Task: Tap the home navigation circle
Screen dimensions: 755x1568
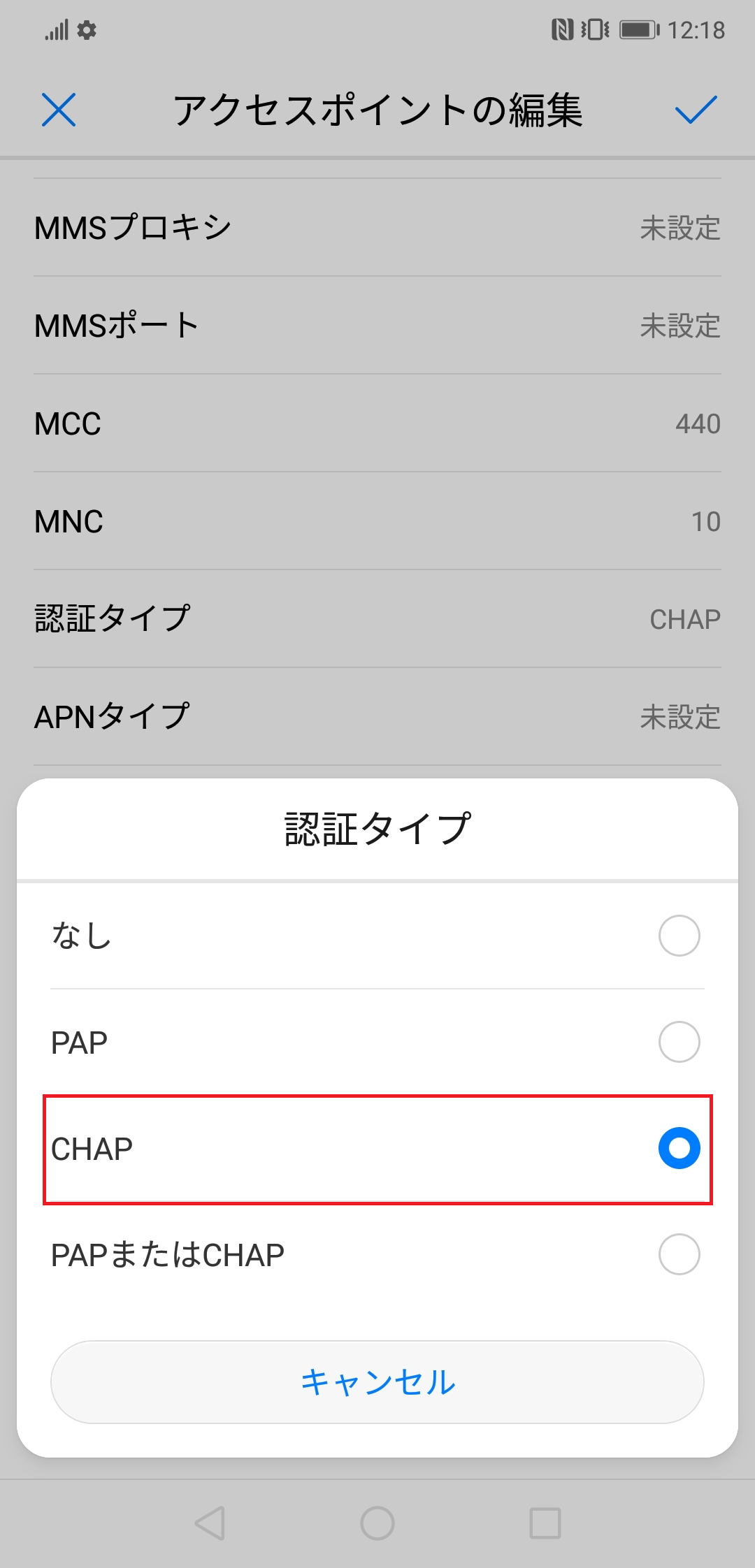Action: [377, 1523]
